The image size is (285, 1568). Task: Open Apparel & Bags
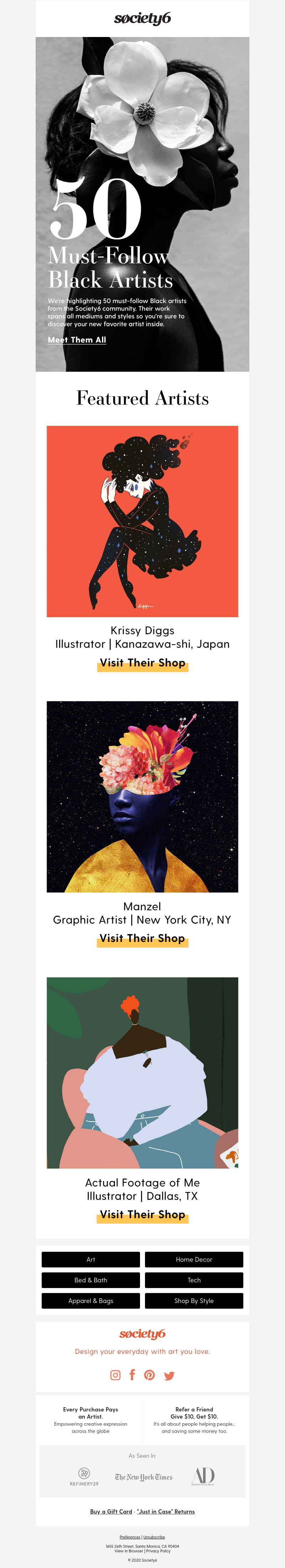[x=91, y=1301]
